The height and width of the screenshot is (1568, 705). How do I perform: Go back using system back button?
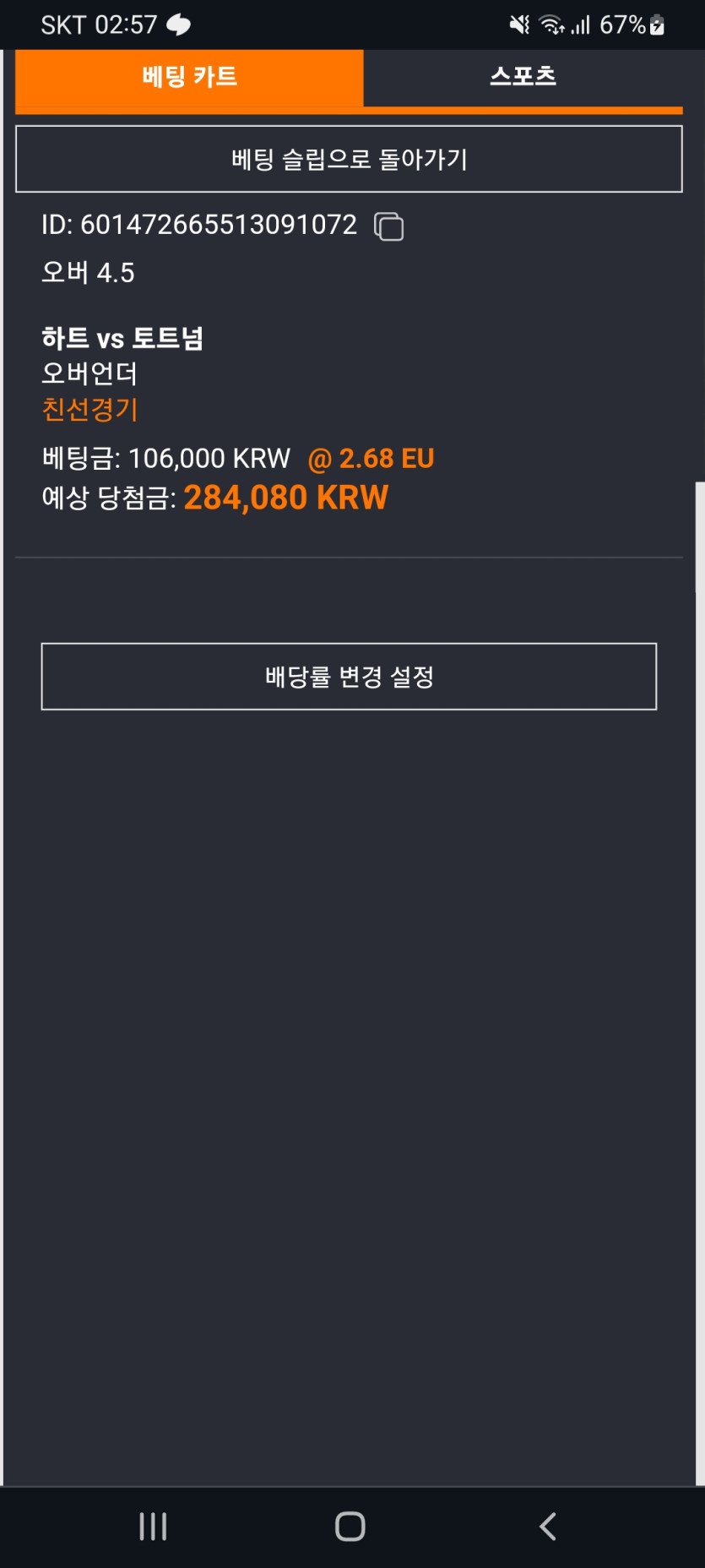pos(548,1526)
